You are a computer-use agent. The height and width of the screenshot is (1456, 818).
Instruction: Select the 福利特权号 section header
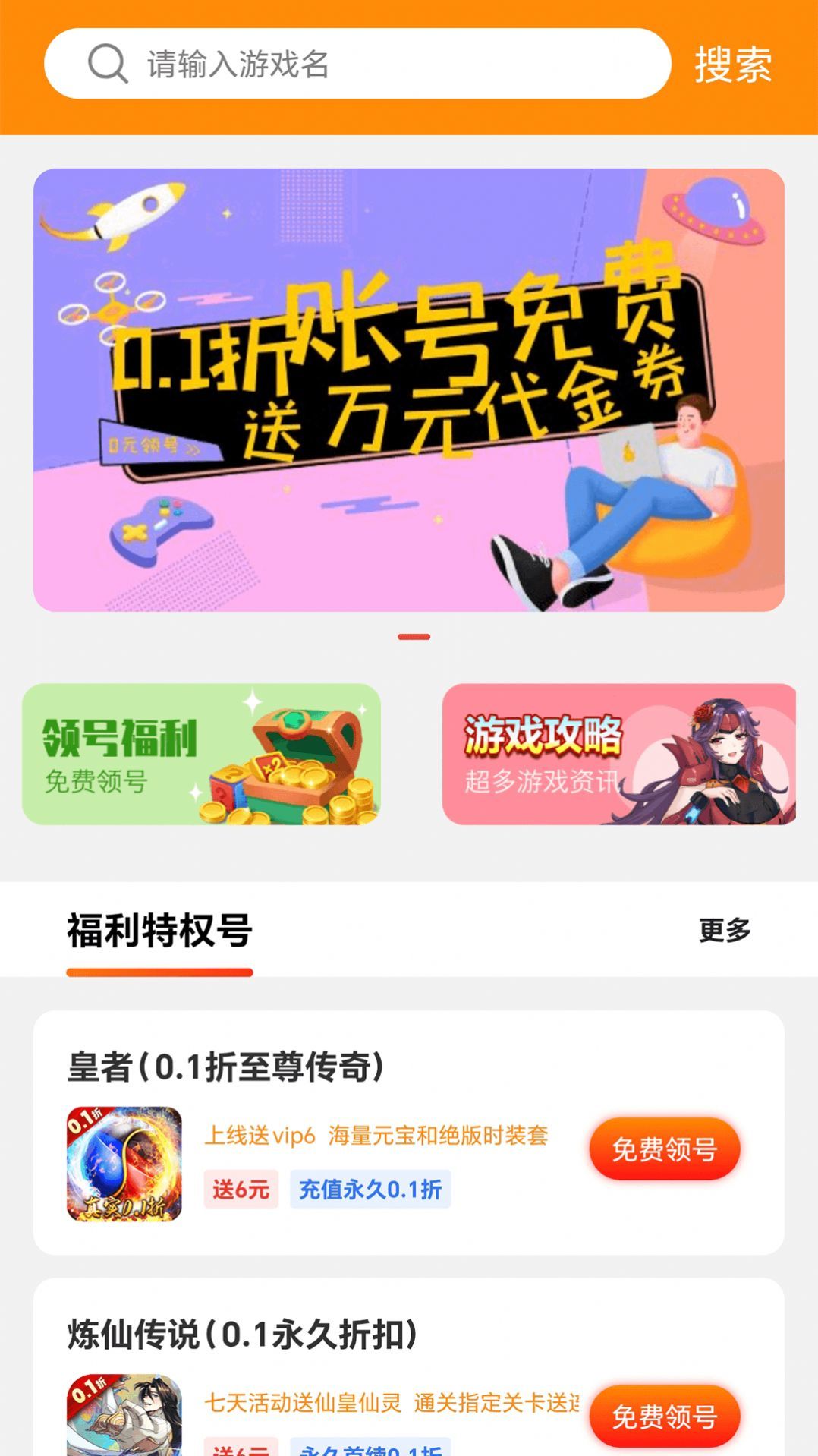click(x=159, y=931)
